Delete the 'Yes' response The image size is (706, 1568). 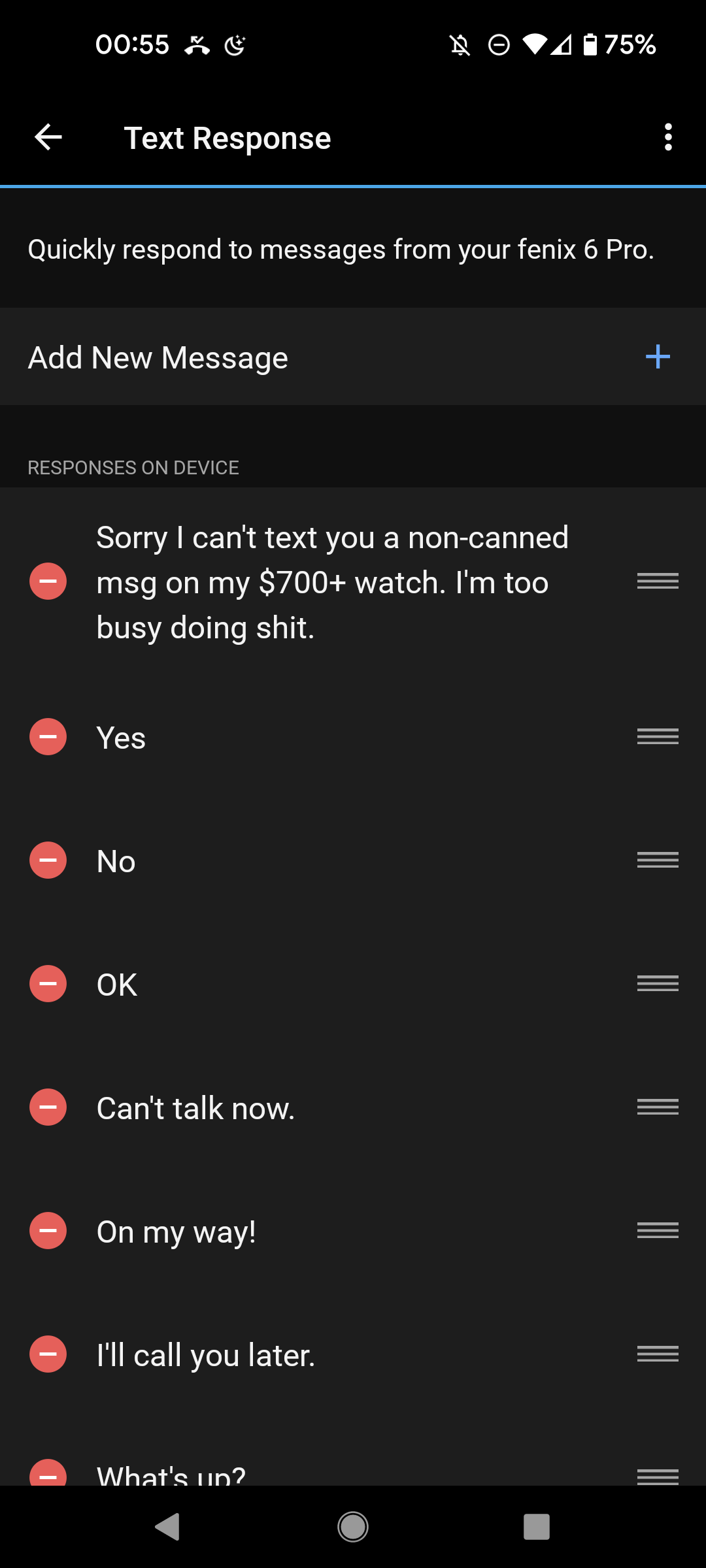48,737
